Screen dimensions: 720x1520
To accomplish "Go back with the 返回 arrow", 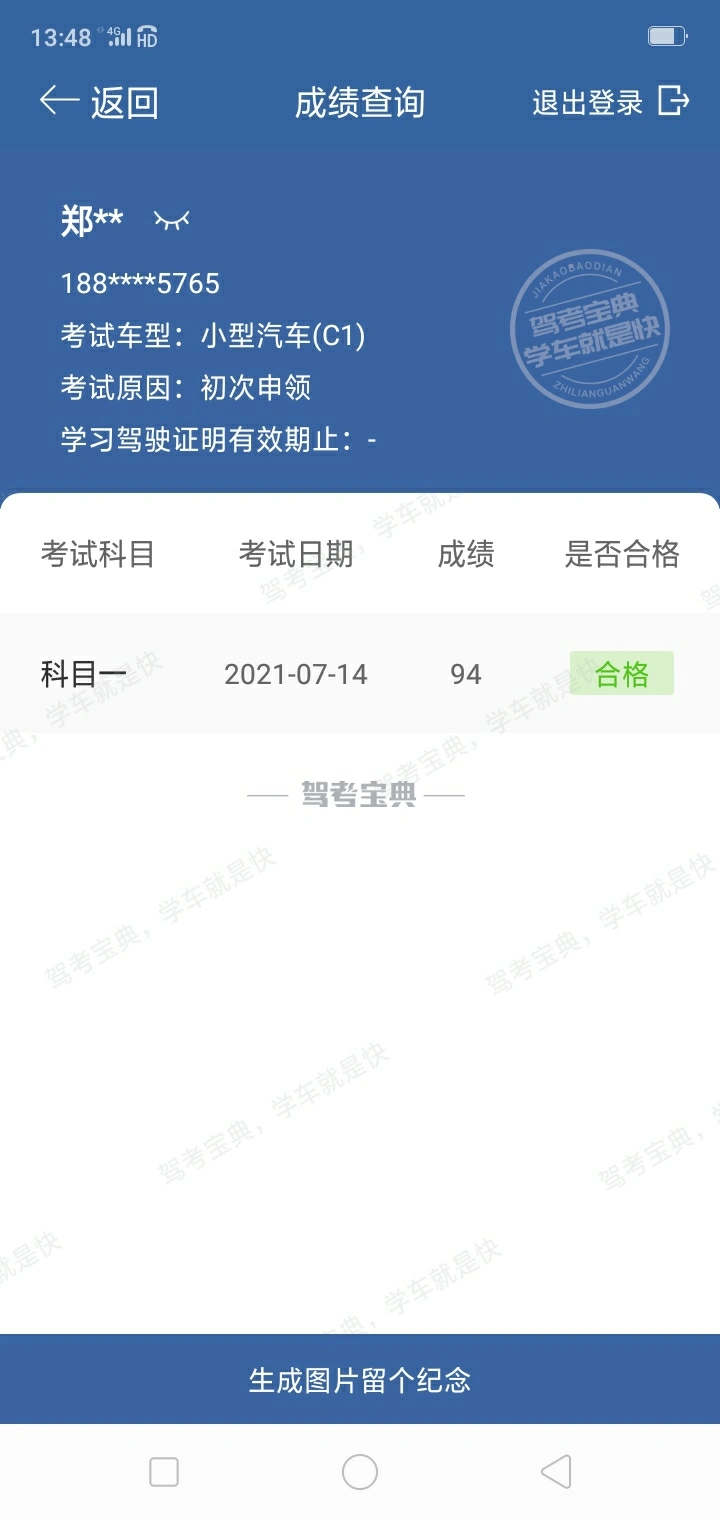I will pyautogui.click(x=97, y=102).
